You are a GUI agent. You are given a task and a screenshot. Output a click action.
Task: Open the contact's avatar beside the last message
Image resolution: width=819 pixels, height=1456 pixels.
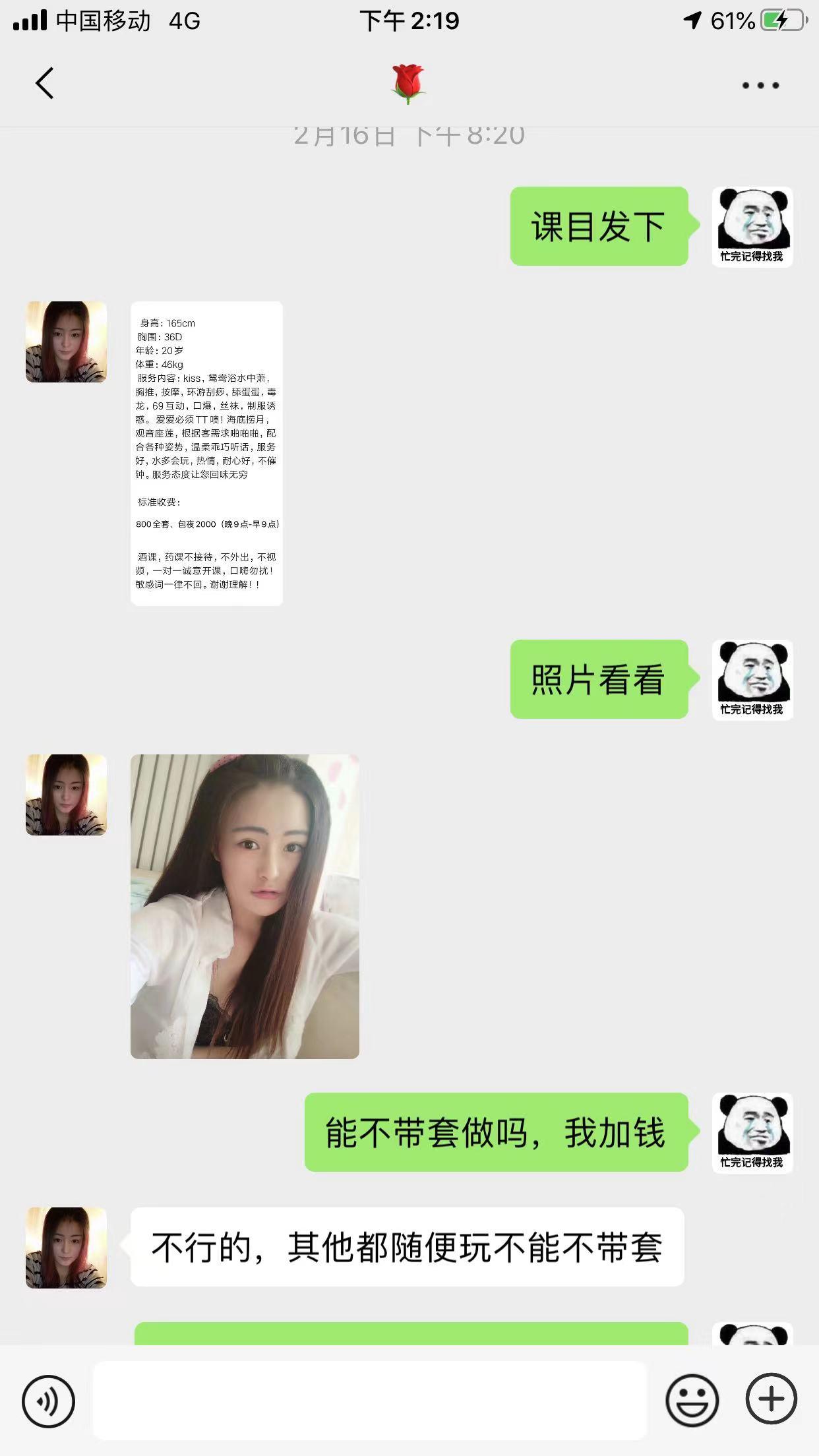click(x=66, y=1248)
